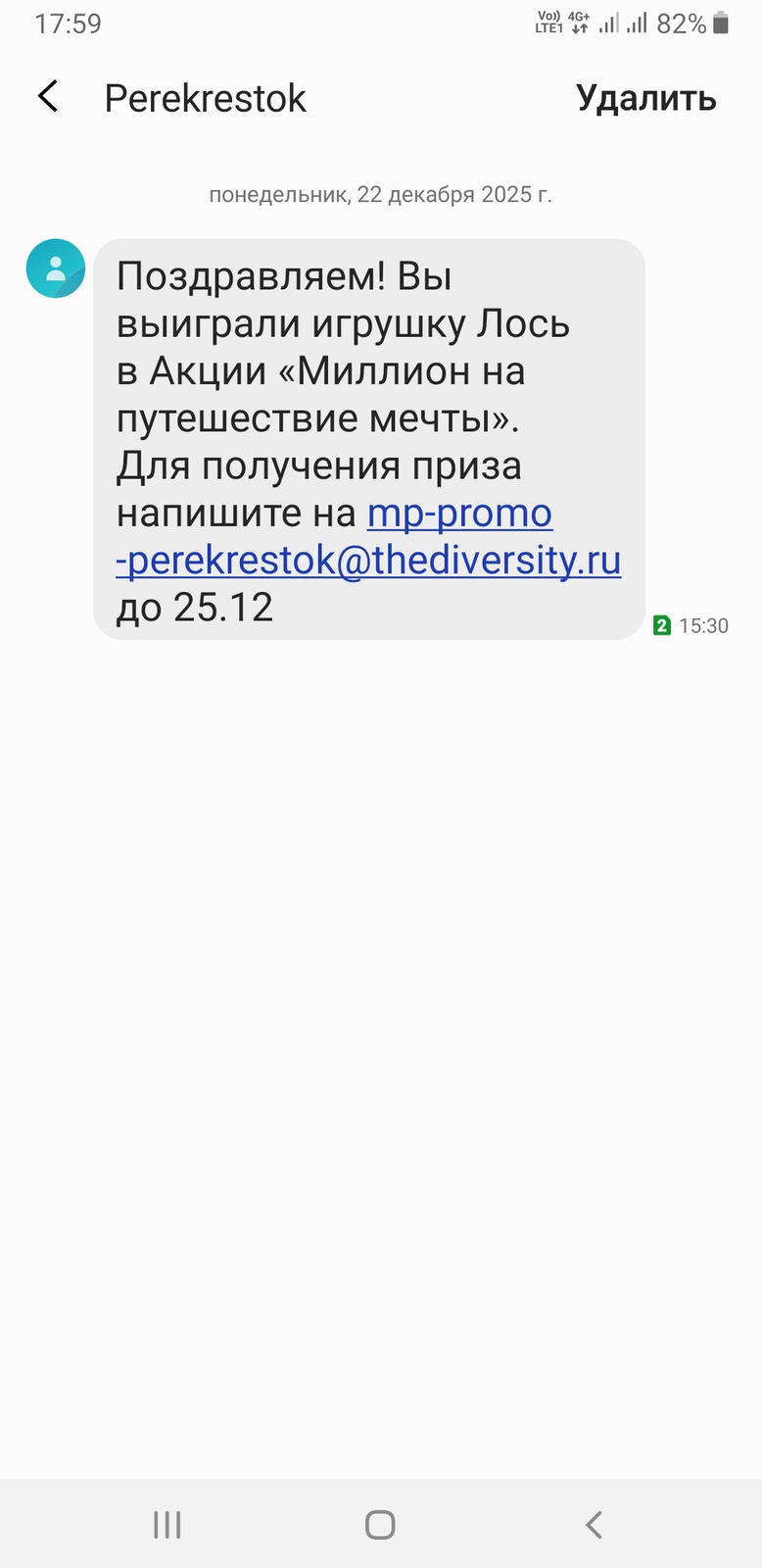Open recent apps from the navigation bar
Screen dimensions: 762x1568
pyautogui.click(x=167, y=1524)
